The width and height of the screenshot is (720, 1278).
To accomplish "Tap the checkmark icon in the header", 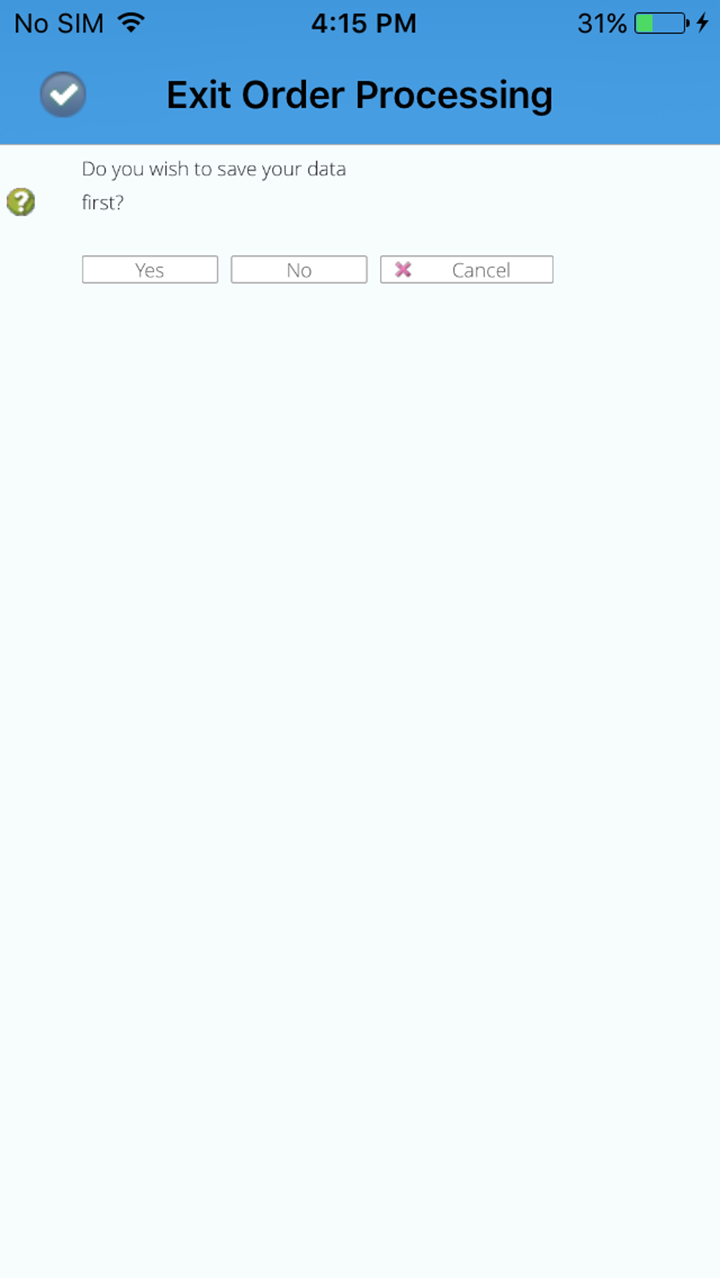I will tap(63, 95).
